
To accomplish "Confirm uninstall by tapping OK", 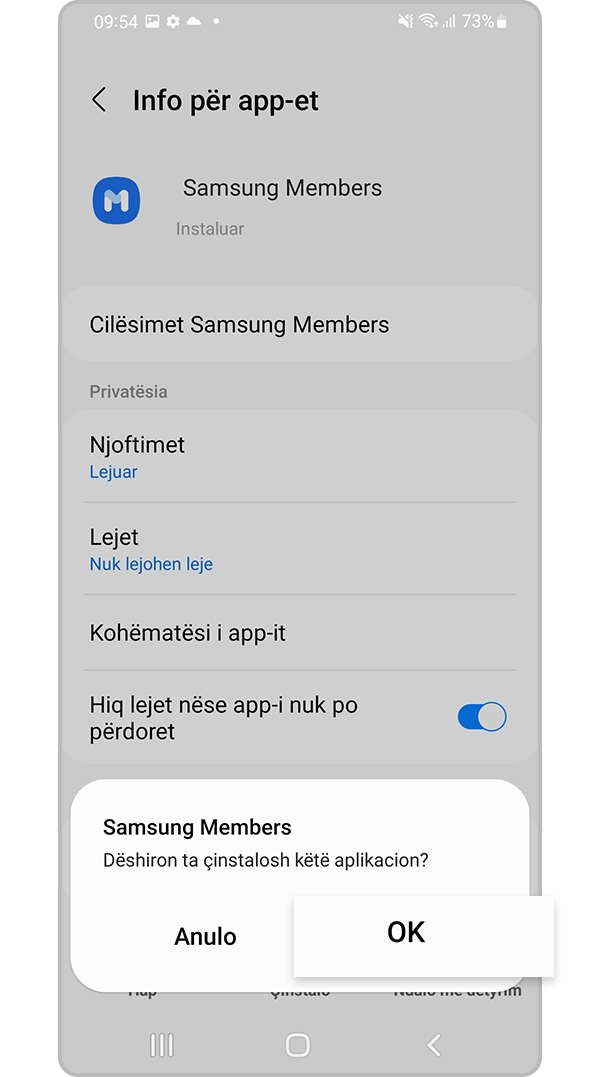I will (x=406, y=933).
